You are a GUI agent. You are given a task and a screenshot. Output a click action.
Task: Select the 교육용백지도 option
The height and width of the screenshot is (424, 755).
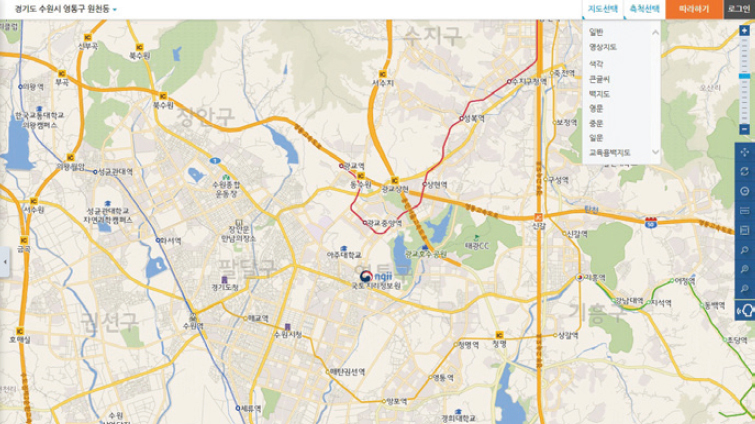609,152
